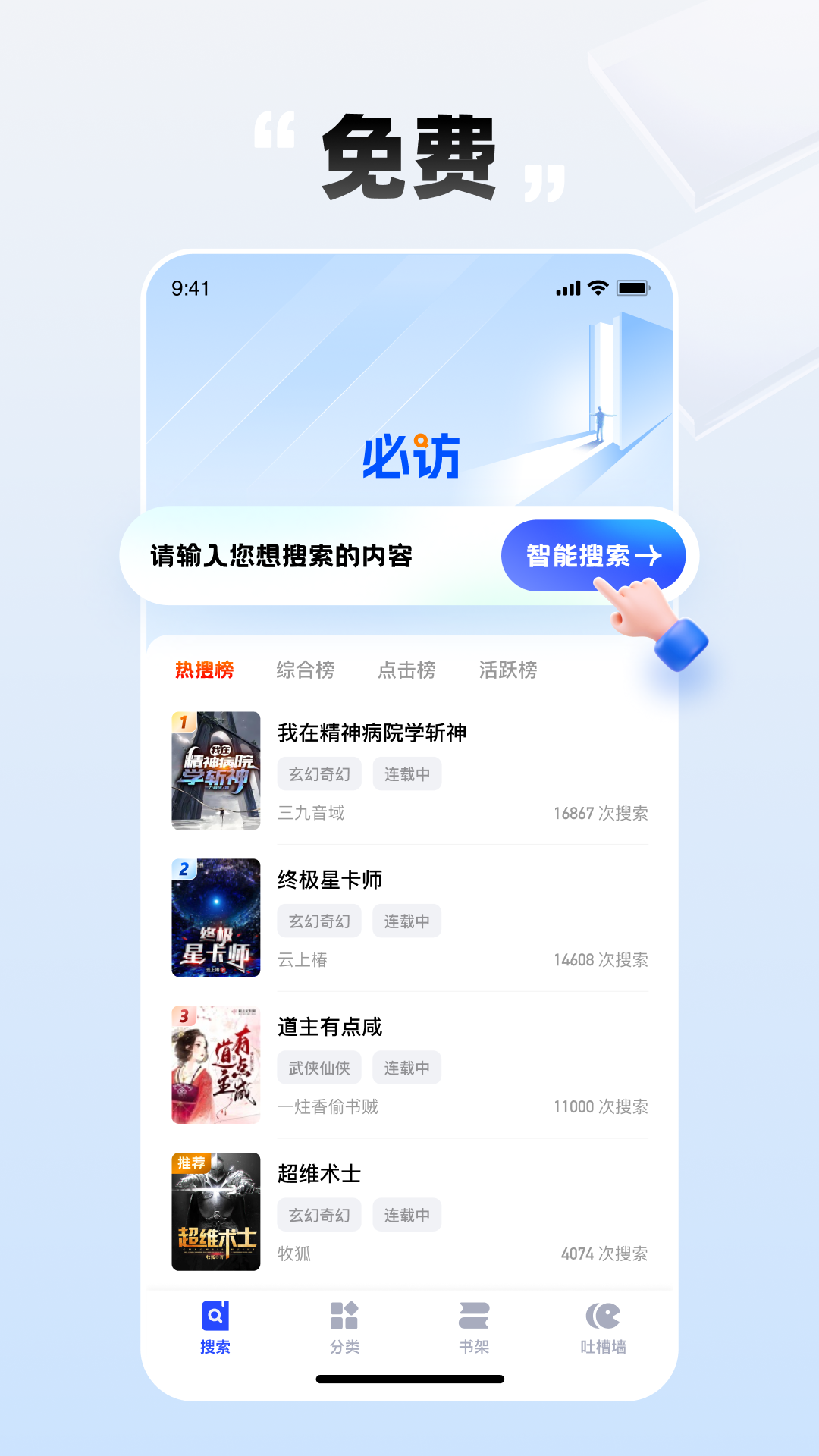This screenshot has width=819, height=1456.
Task: Click the 连载中 tag under 超维术士
Action: [x=406, y=1214]
